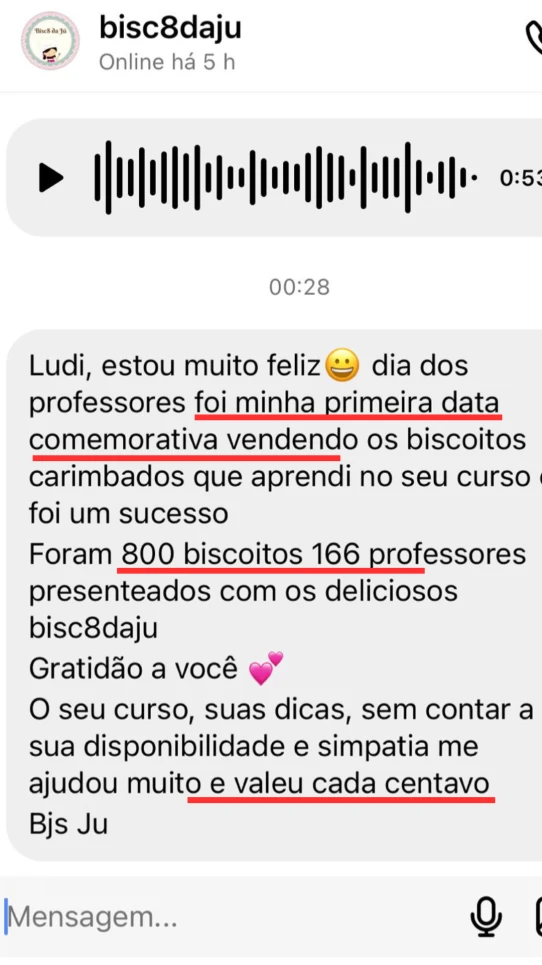
Task: Open bisc8daju username header
Action: tap(170, 28)
